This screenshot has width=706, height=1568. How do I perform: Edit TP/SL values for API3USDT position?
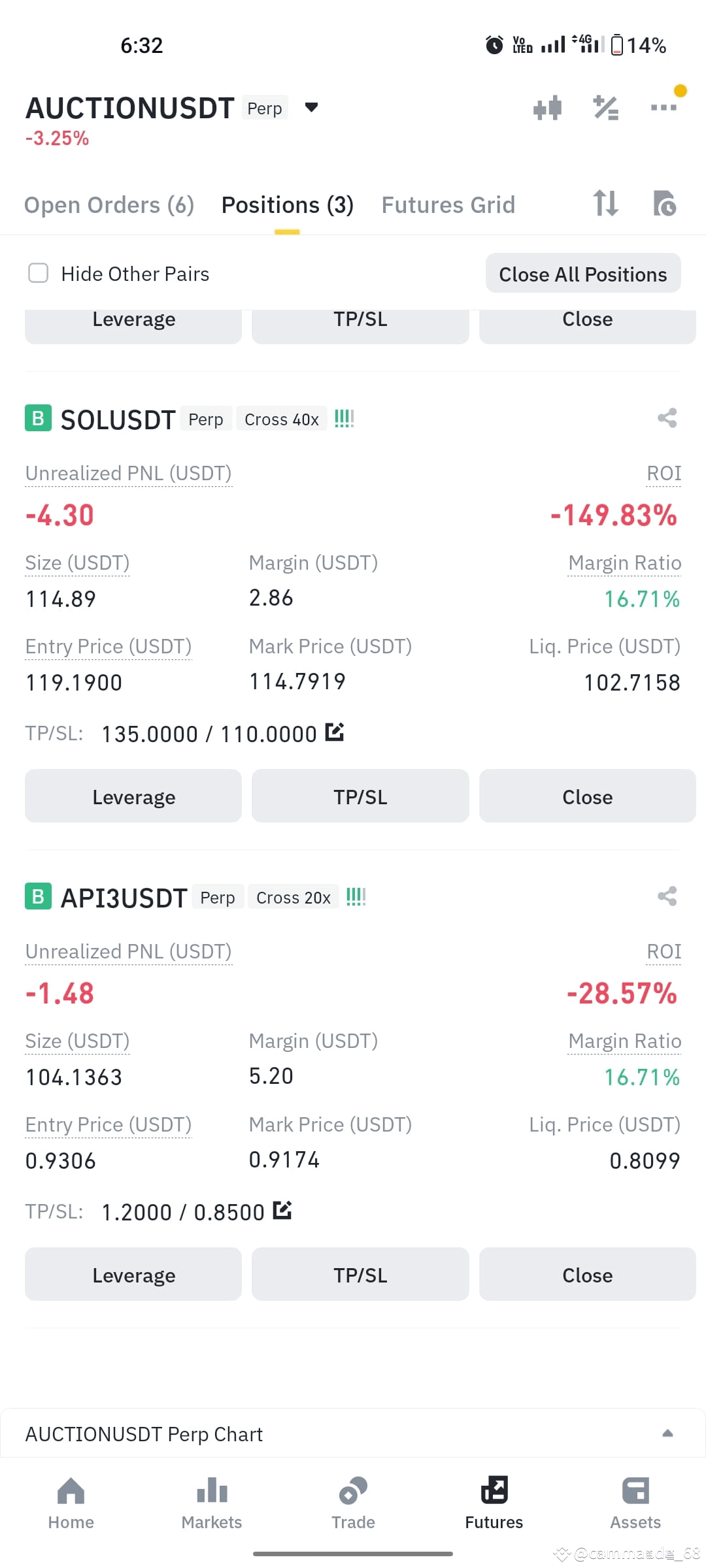point(282,1211)
